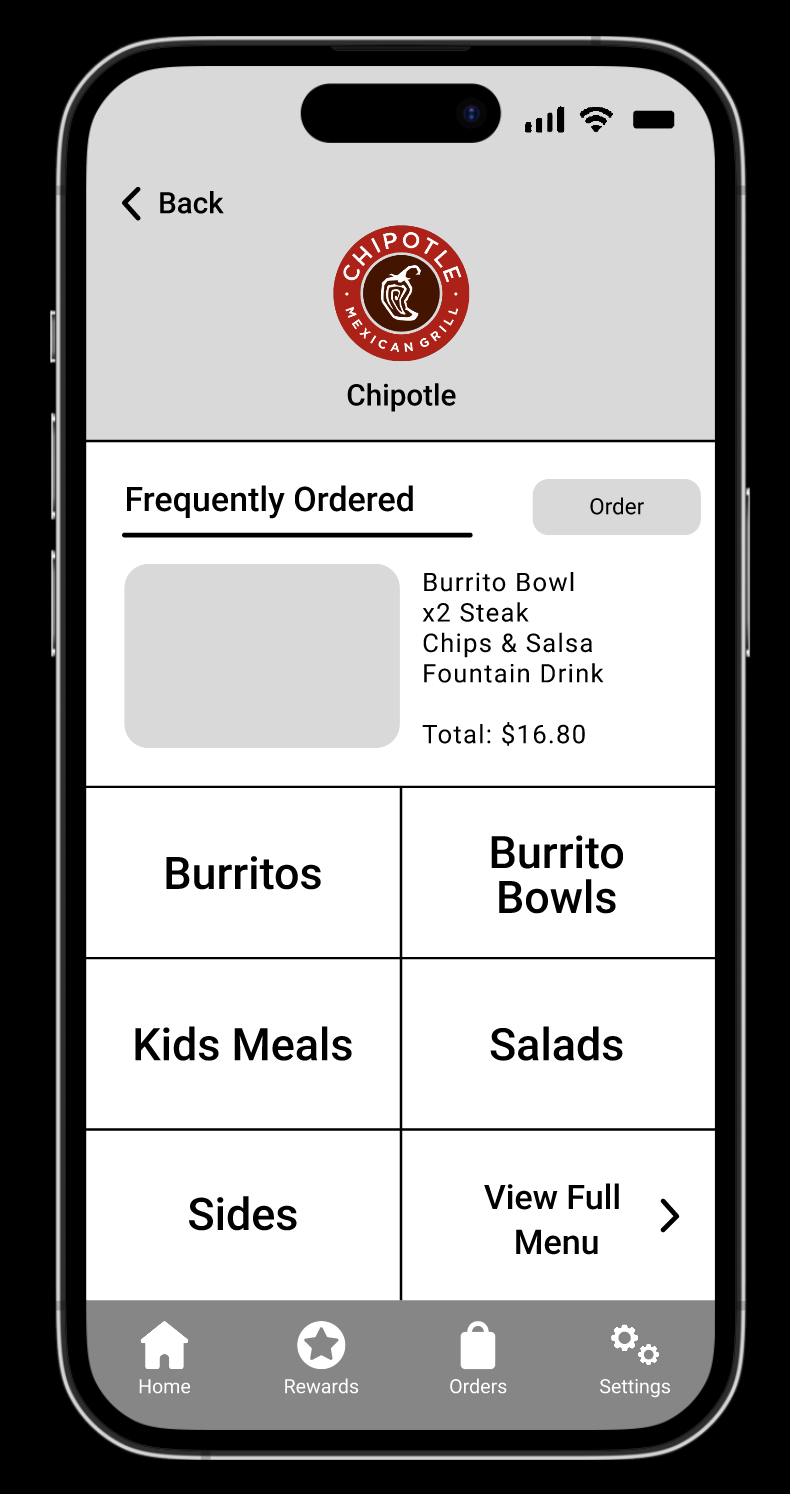This screenshot has height=1494, width=790.
Task: Switch to the Home tab
Action: coord(164,1359)
